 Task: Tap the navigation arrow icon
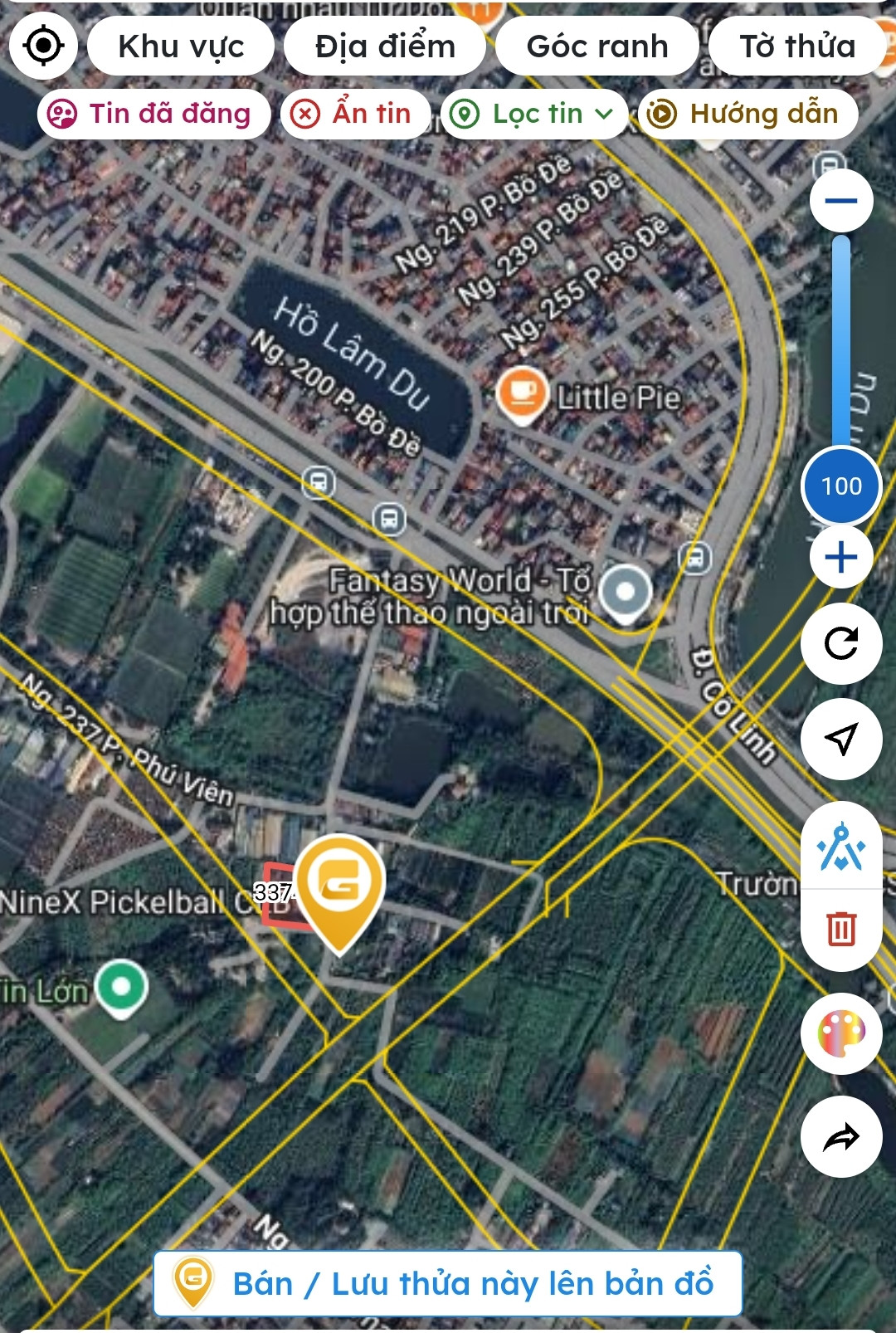(841, 739)
